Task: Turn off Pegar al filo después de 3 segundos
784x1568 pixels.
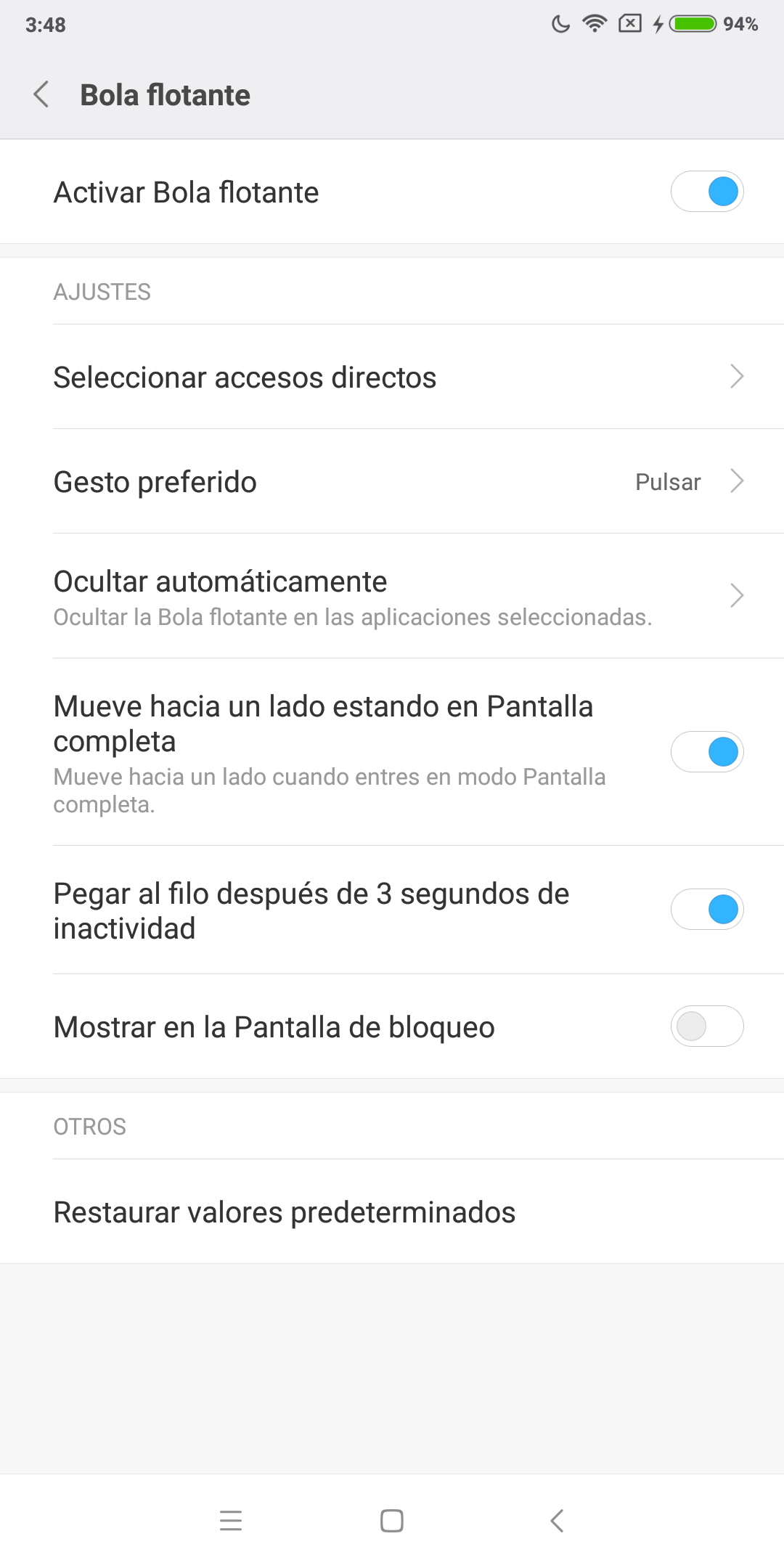Action: tap(707, 909)
